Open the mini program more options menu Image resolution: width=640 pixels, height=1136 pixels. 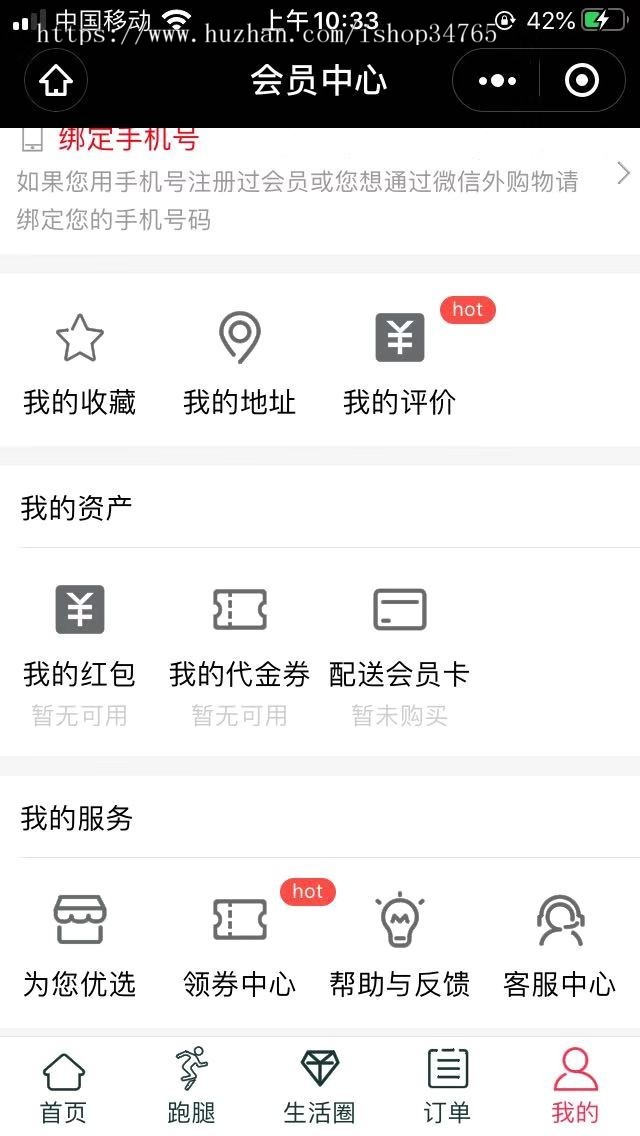pyautogui.click(x=497, y=80)
